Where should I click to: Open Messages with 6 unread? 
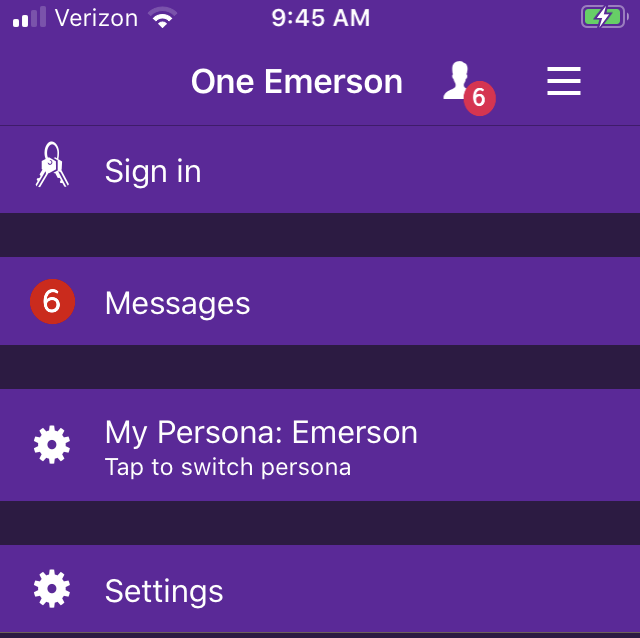[x=177, y=303]
